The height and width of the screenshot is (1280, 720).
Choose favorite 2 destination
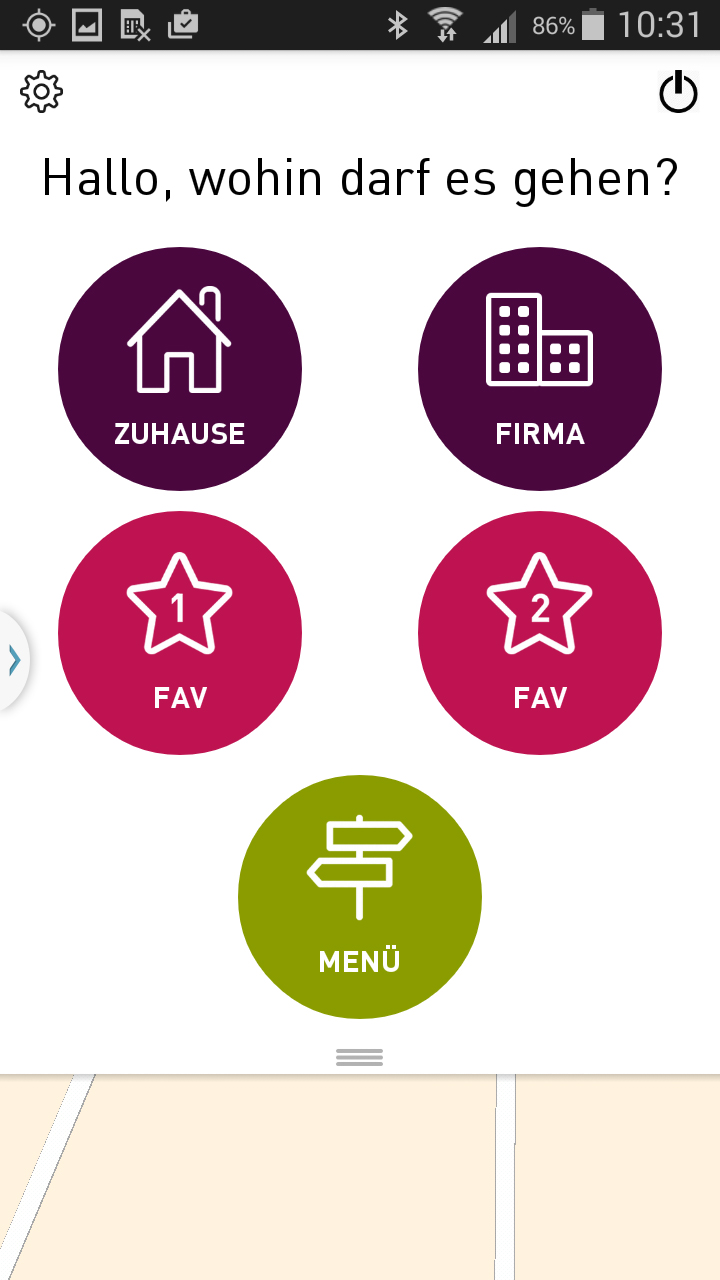pyautogui.click(x=540, y=633)
